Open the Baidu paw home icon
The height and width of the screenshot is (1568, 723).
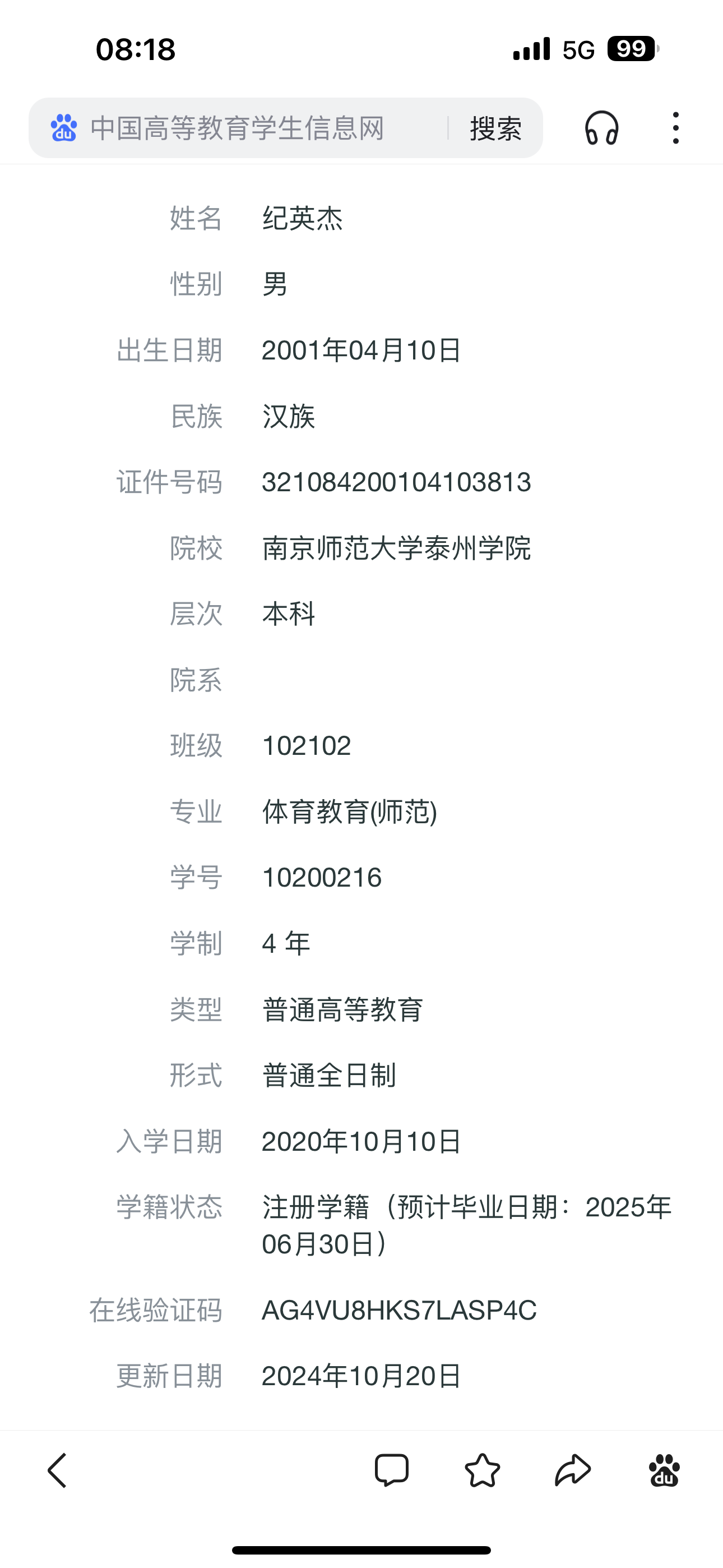[x=664, y=1470]
